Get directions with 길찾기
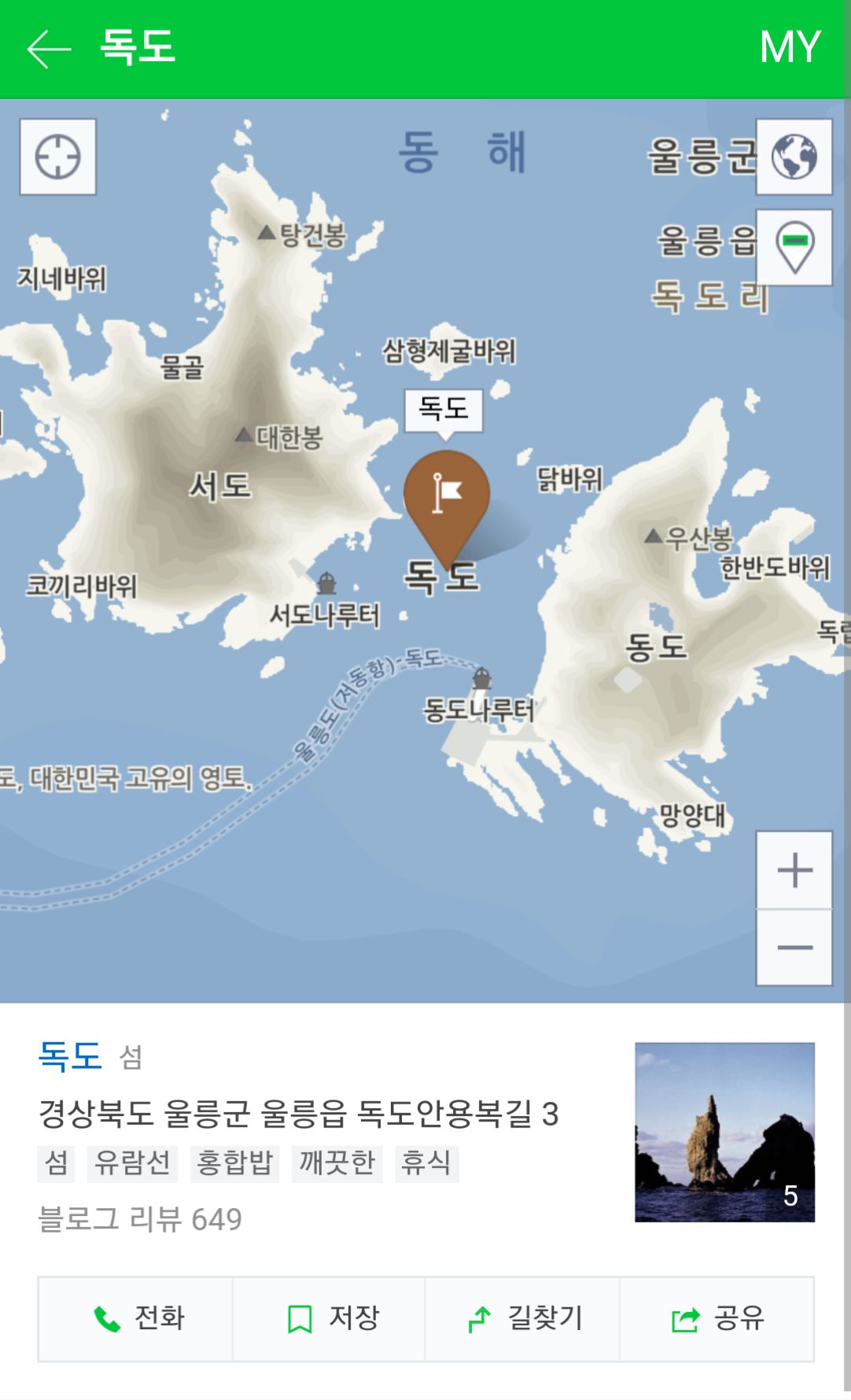The height and width of the screenshot is (1400, 851). (x=523, y=1319)
